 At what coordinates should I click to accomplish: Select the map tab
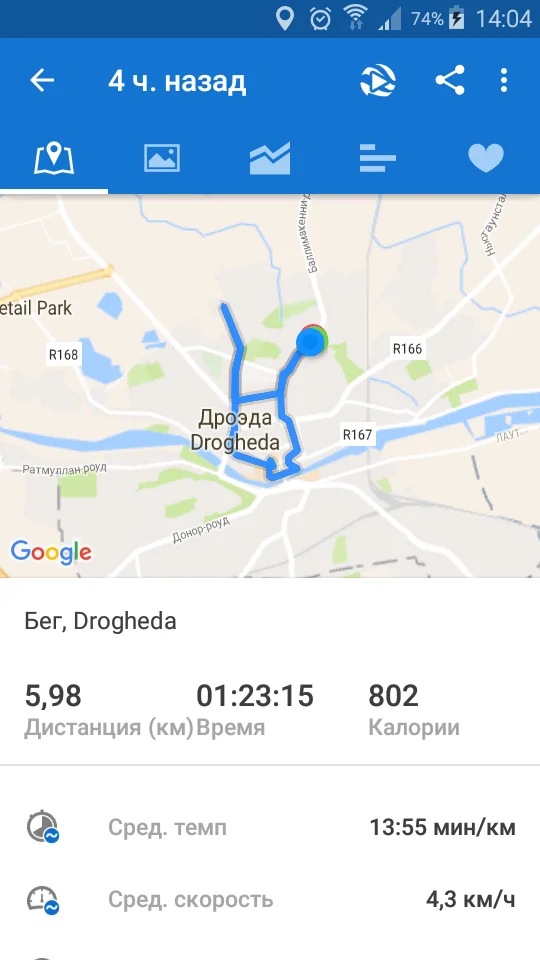pyautogui.click(x=54, y=158)
